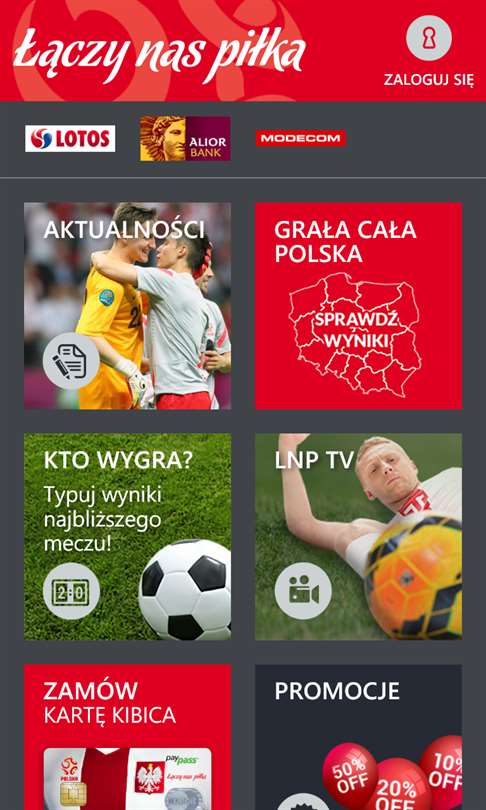486x810 pixels.
Task: Open the Aktualności news tile
Action: (128, 306)
